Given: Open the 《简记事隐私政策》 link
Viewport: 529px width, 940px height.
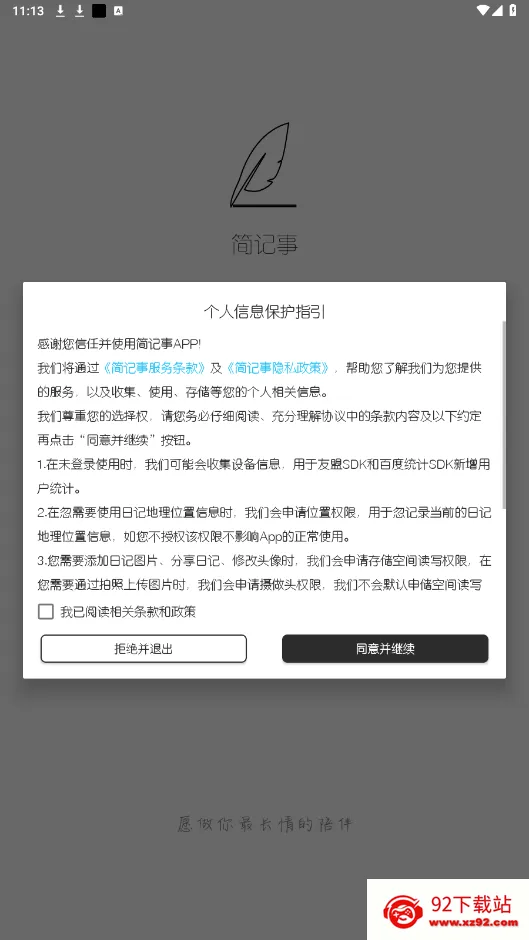Looking at the screenshot, I should (278, 367).
